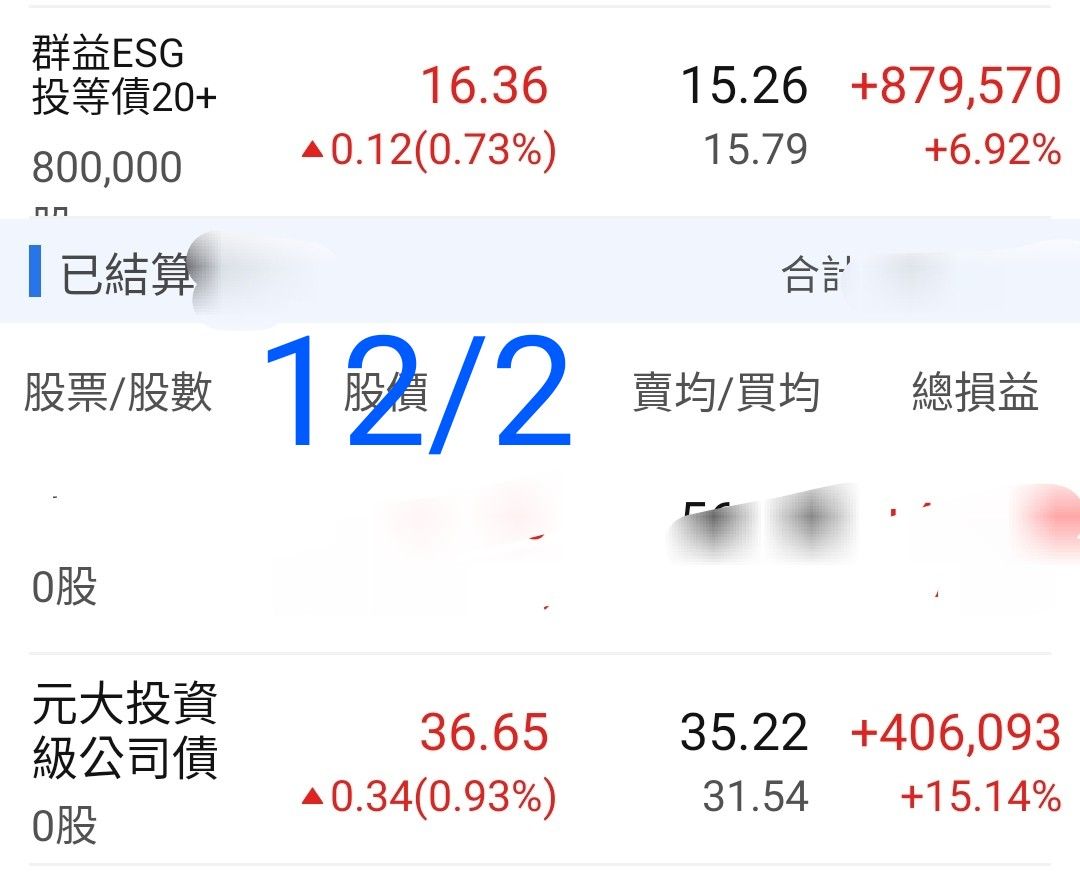This screenshot has height=873, width=1080.
Task: Open the 元大投資級公司債 settled row
Action: [540, 760]
